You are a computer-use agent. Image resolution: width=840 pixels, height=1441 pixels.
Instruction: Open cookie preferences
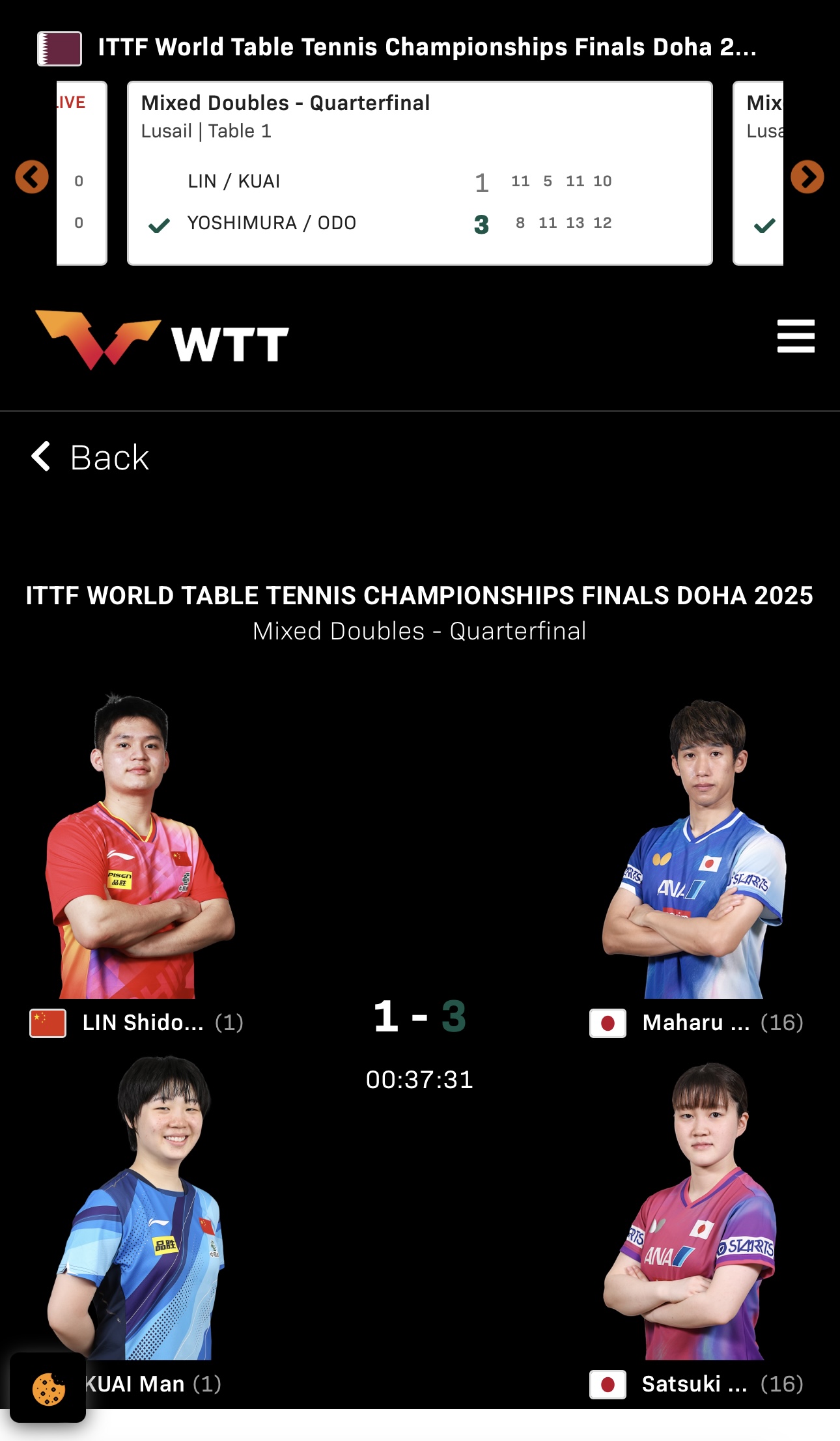point(48,1388)
